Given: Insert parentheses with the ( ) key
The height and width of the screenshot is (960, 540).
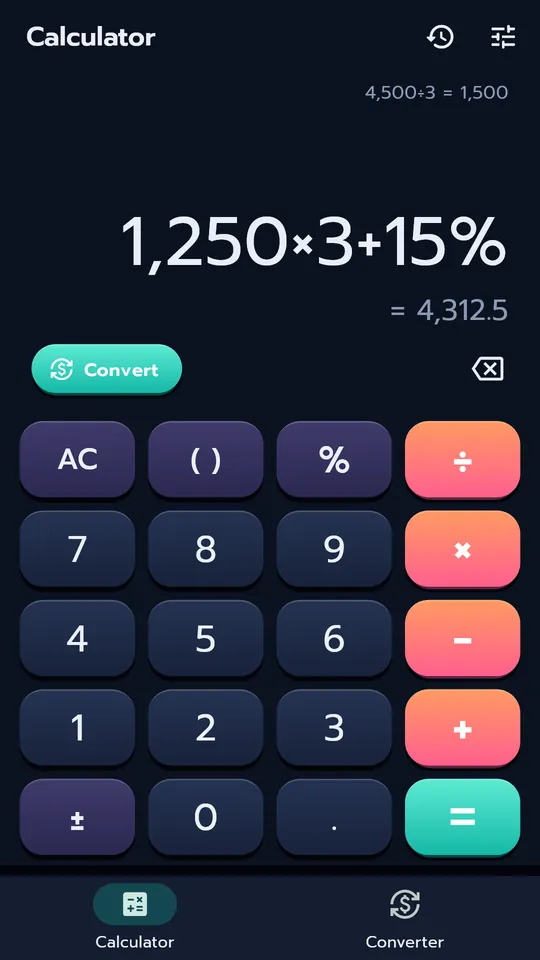Looking at the screenshot, I should (206, 459).
